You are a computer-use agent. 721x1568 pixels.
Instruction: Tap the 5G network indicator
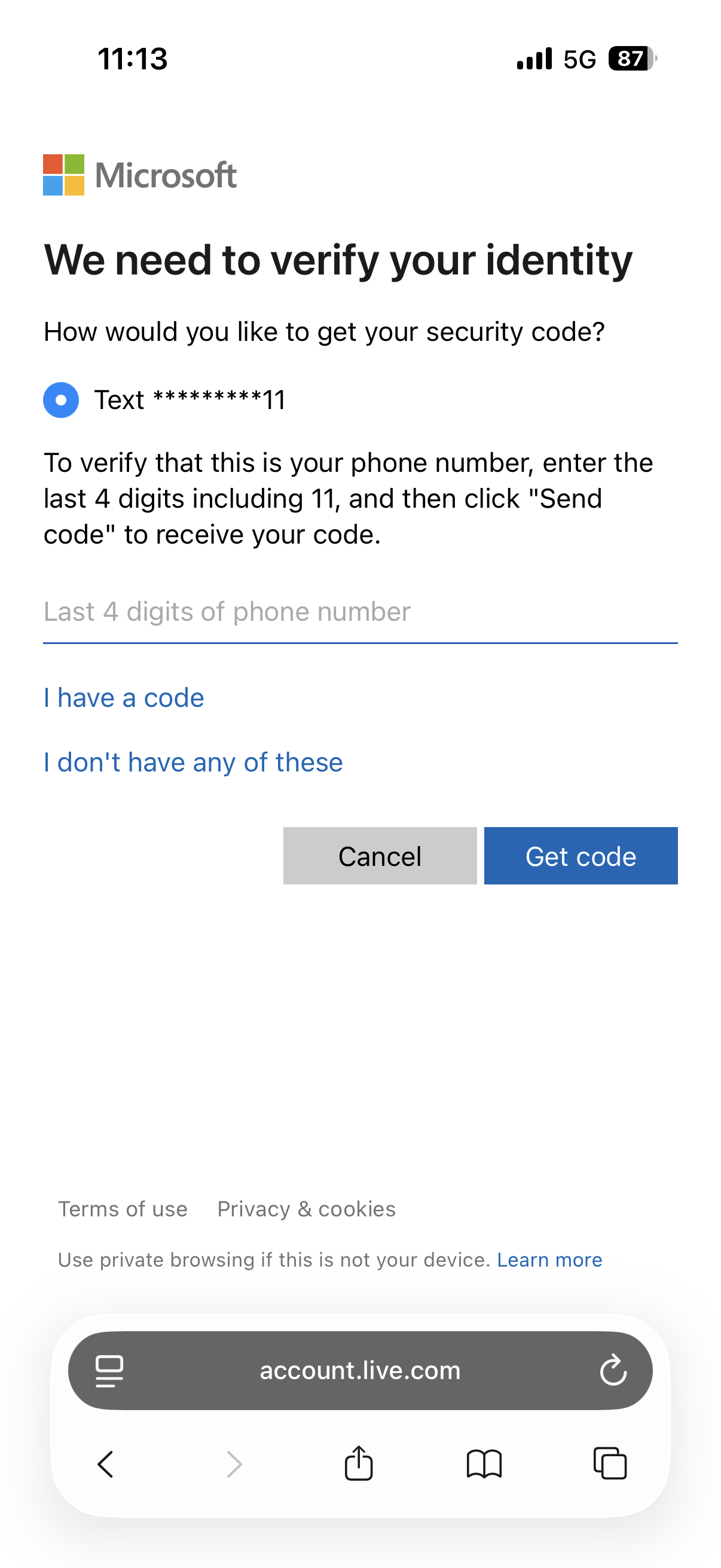coord(579,59)
